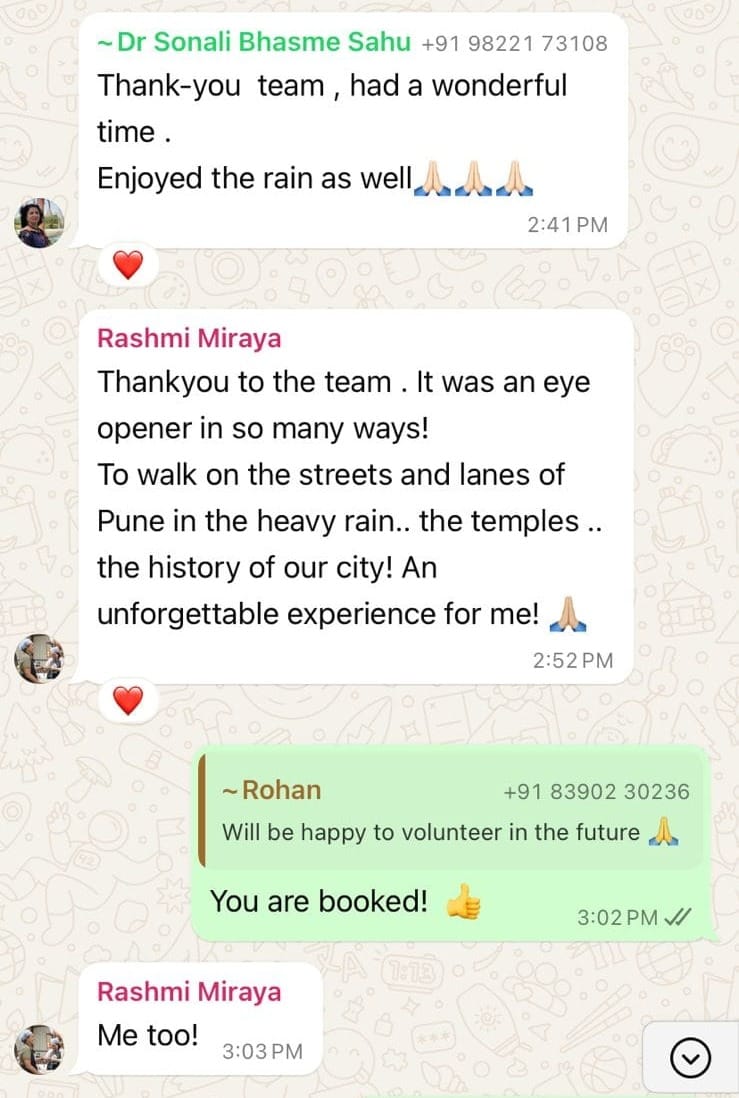View heart reaction on Rashmi's eye opener message
The height and width of the screenshot is (1098, 739).
(x=127, y=701)
